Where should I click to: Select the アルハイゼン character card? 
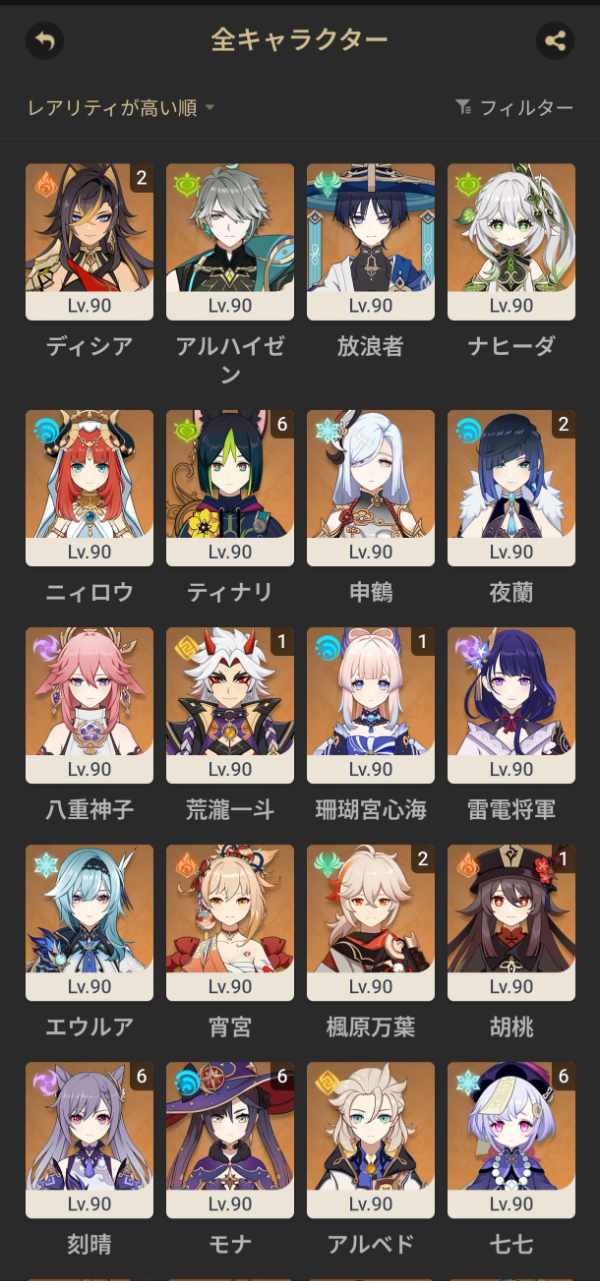(x=230, y=241)
